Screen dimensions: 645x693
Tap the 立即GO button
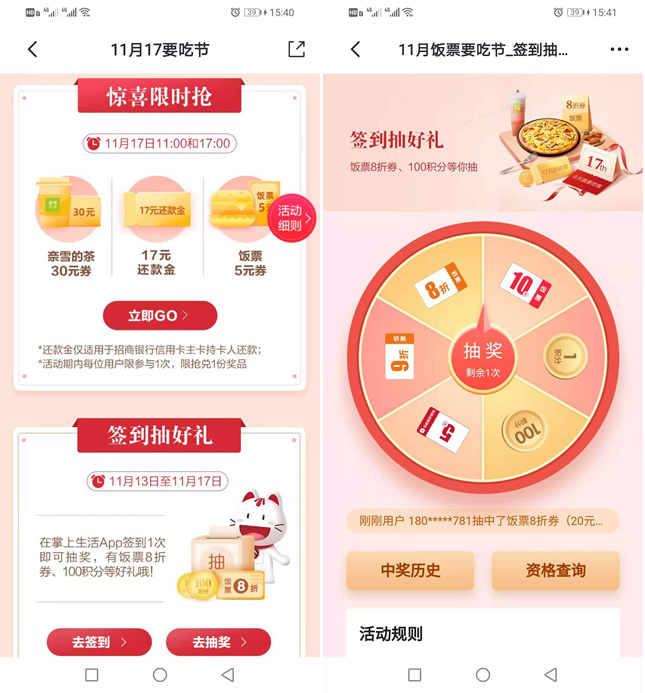tap(159, 315)
